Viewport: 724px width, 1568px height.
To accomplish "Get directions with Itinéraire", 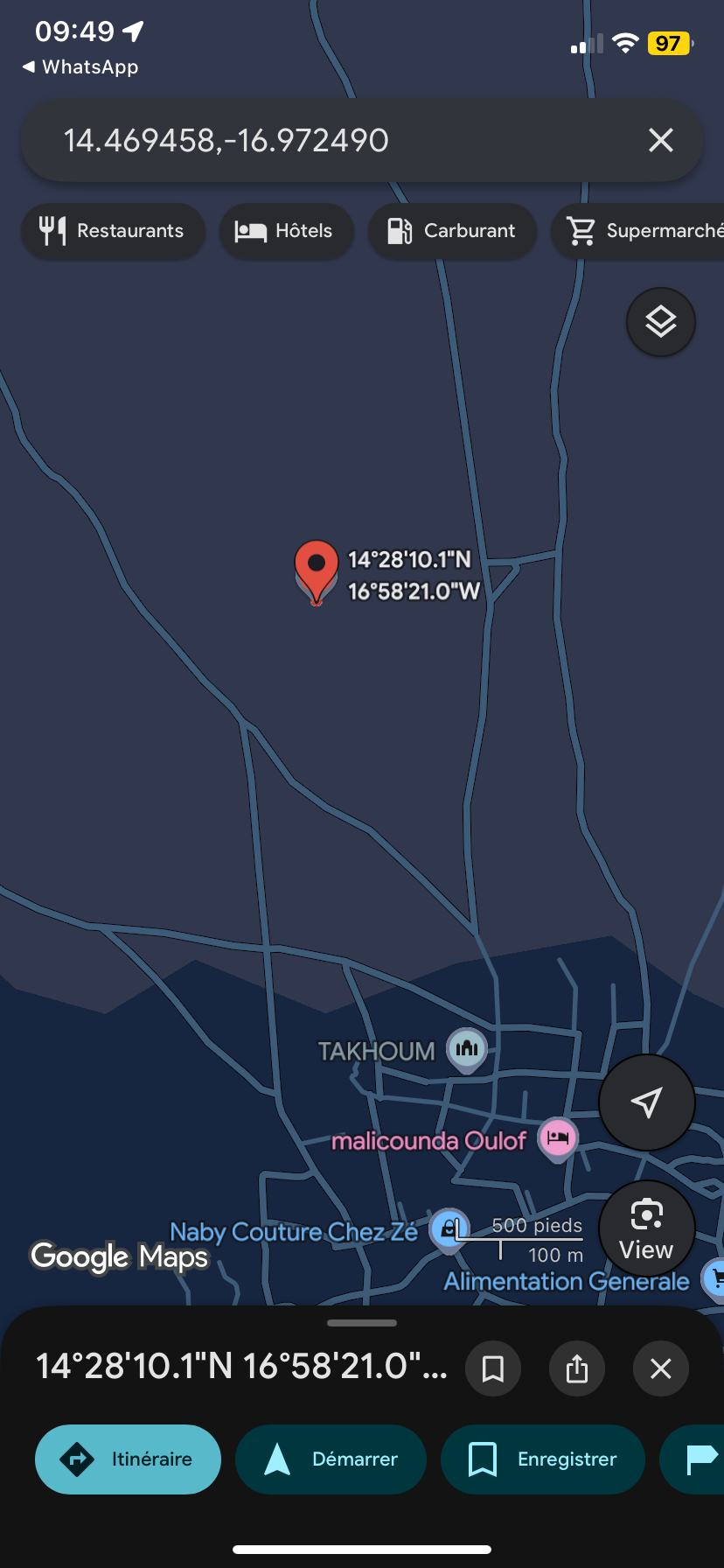I will 128,1459.
